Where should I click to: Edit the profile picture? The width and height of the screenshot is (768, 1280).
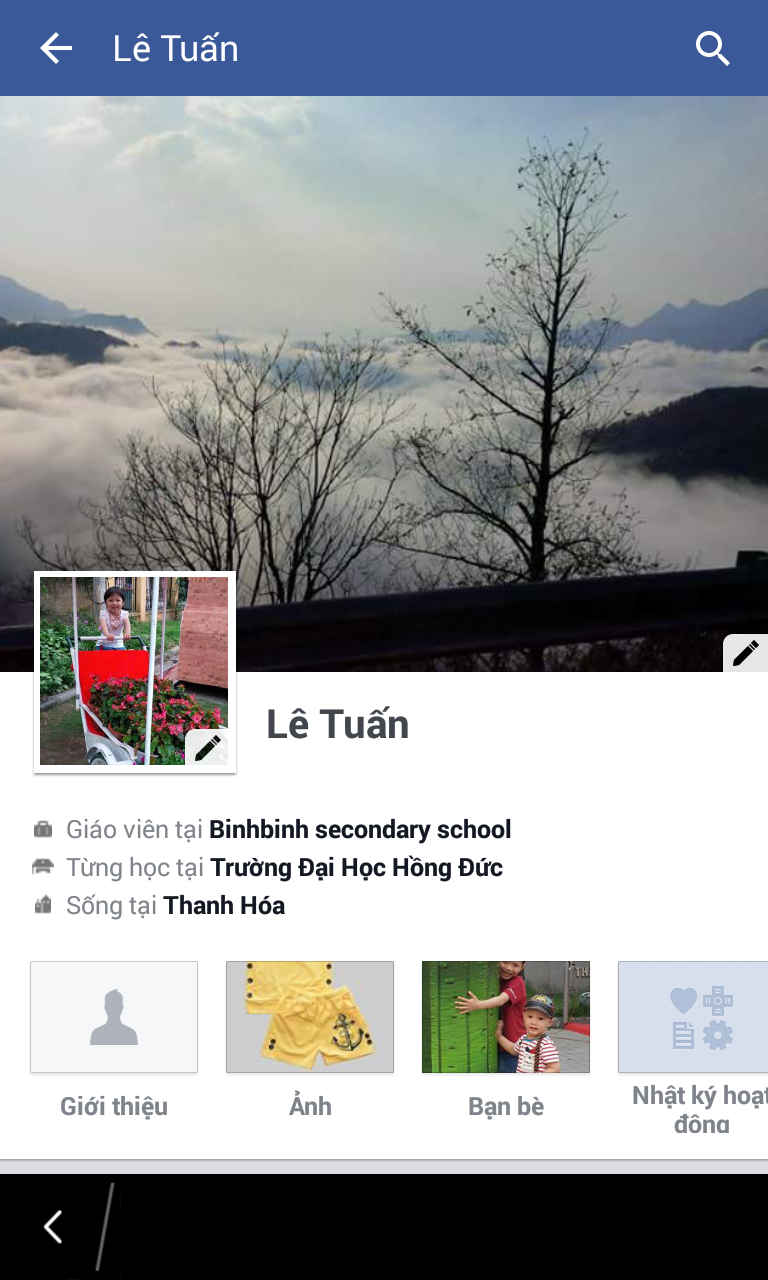pos(208,747)
